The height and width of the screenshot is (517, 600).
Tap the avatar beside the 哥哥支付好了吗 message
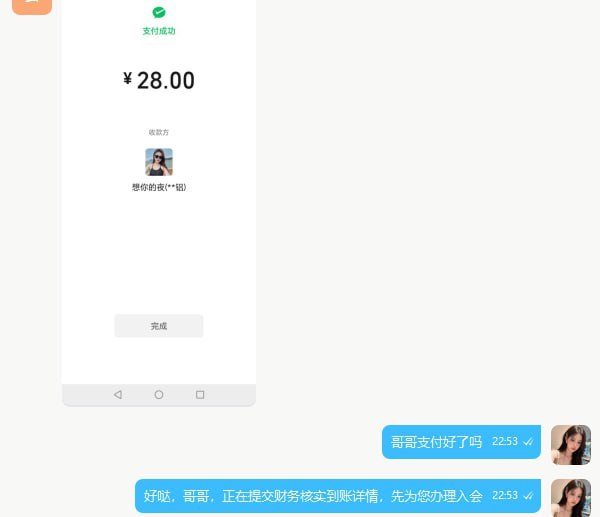click(x=571, y=444)
